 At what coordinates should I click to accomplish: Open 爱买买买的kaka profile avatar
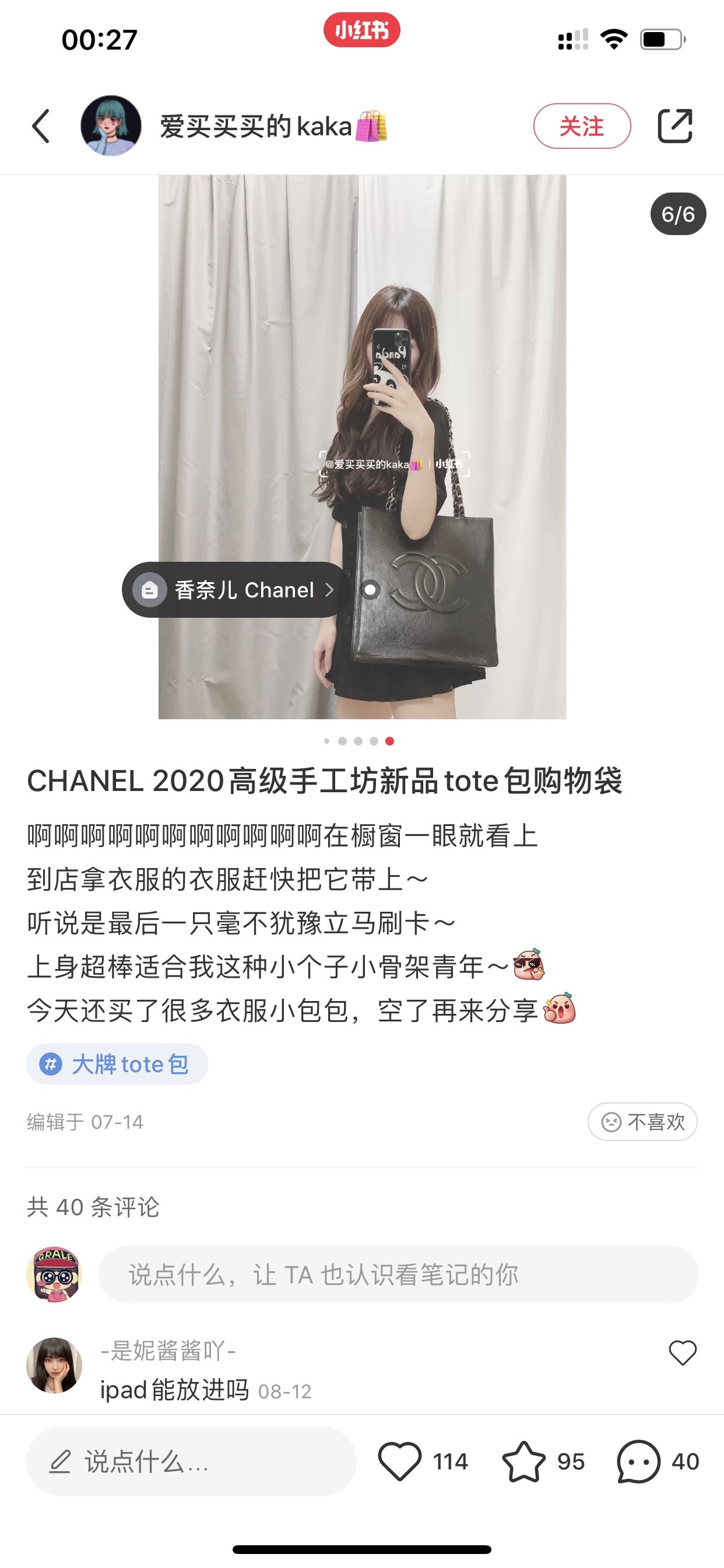(x=111, y=126)
